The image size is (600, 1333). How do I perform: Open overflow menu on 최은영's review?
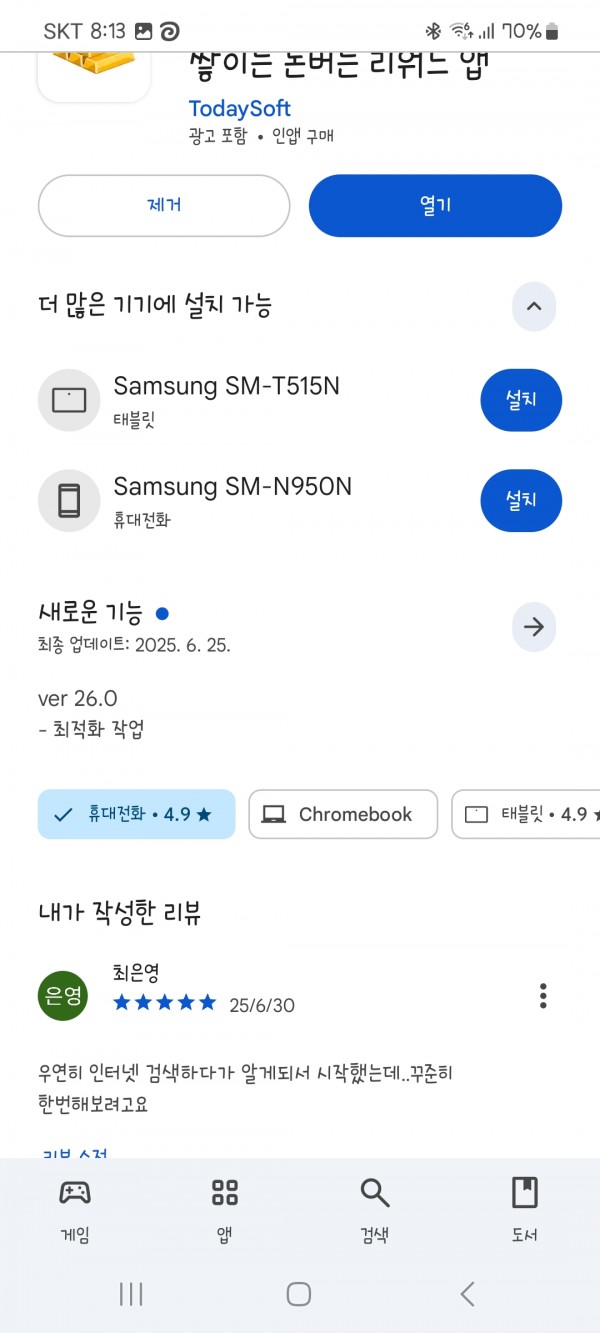[x=543, y=996]
